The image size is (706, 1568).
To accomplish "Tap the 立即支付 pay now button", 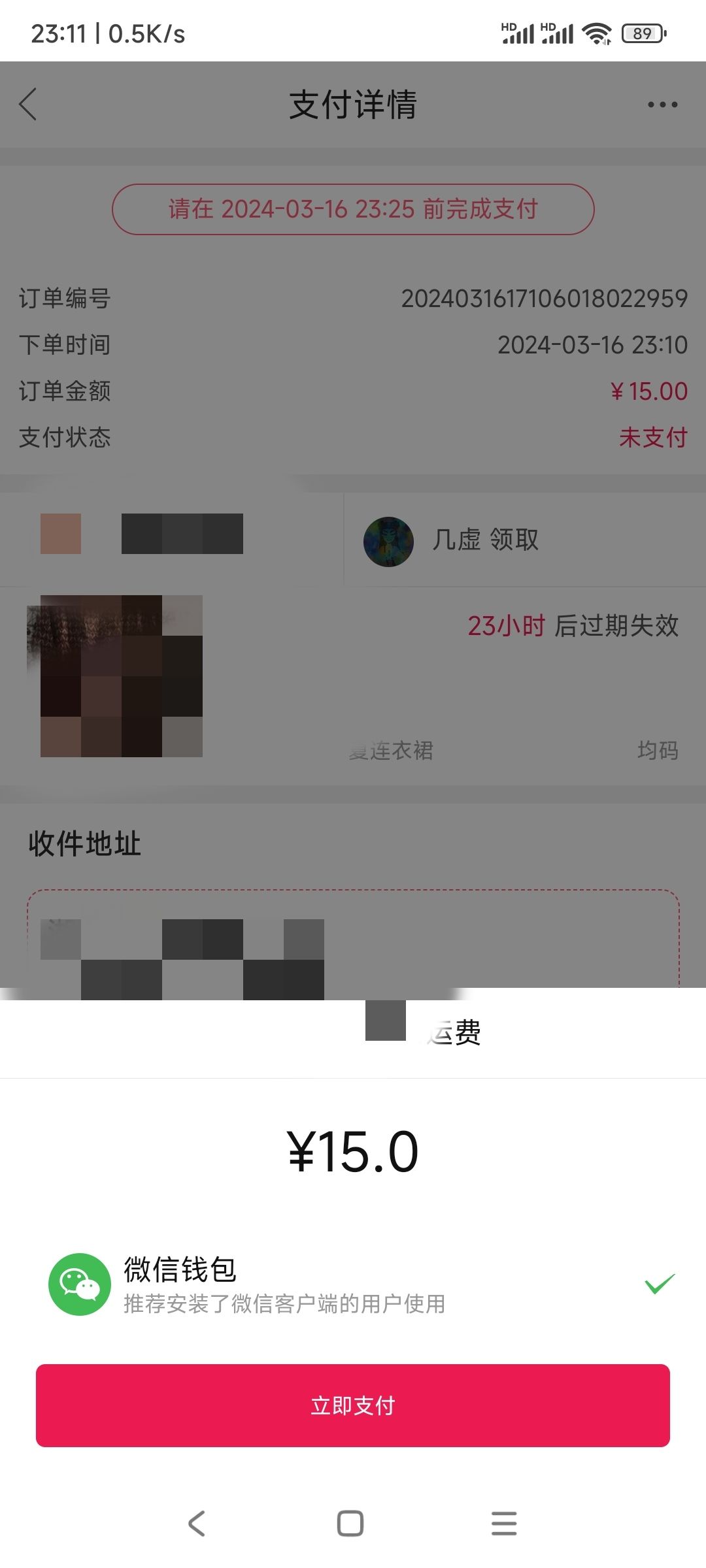I will click(x=353, y=1405).
